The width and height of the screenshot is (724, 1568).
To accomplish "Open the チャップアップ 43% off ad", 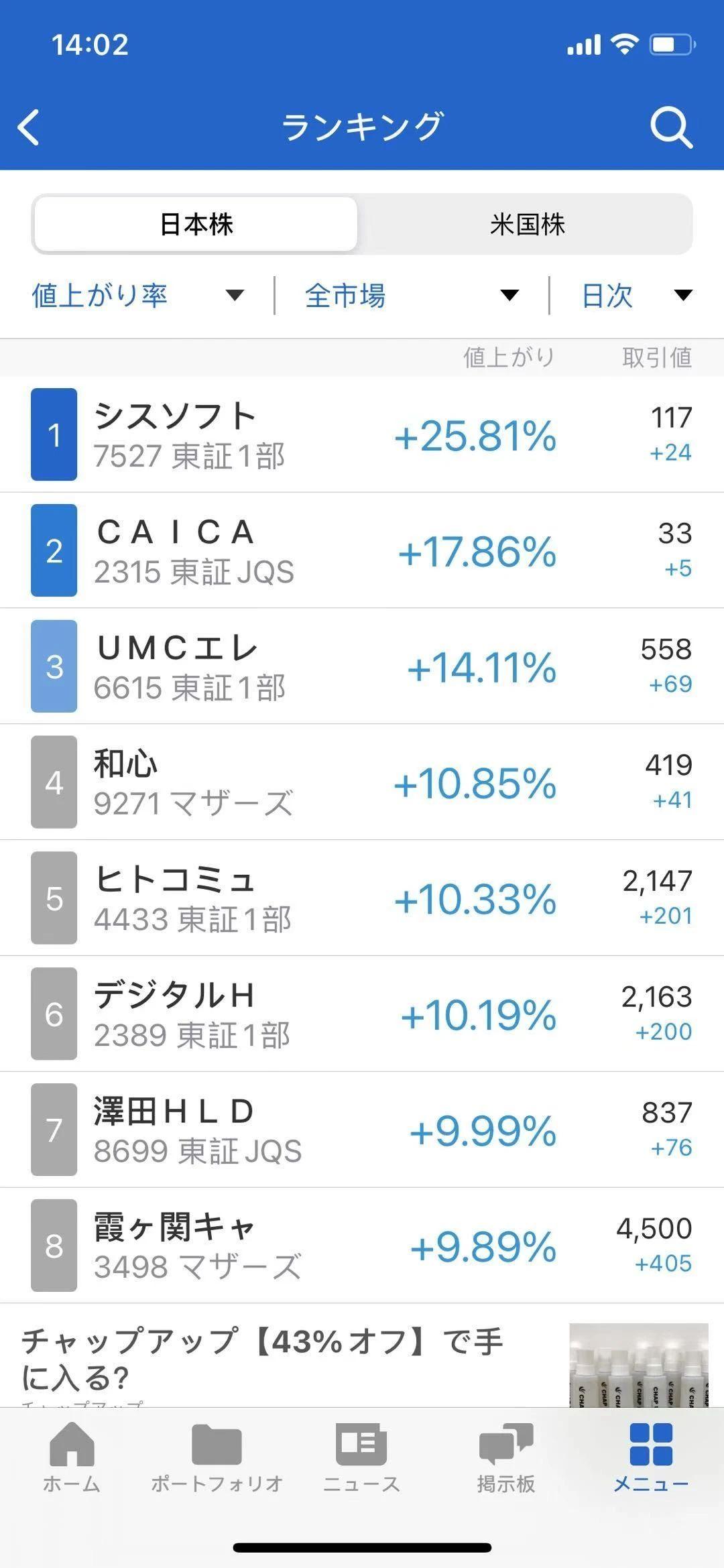I will pos(362,1358).
